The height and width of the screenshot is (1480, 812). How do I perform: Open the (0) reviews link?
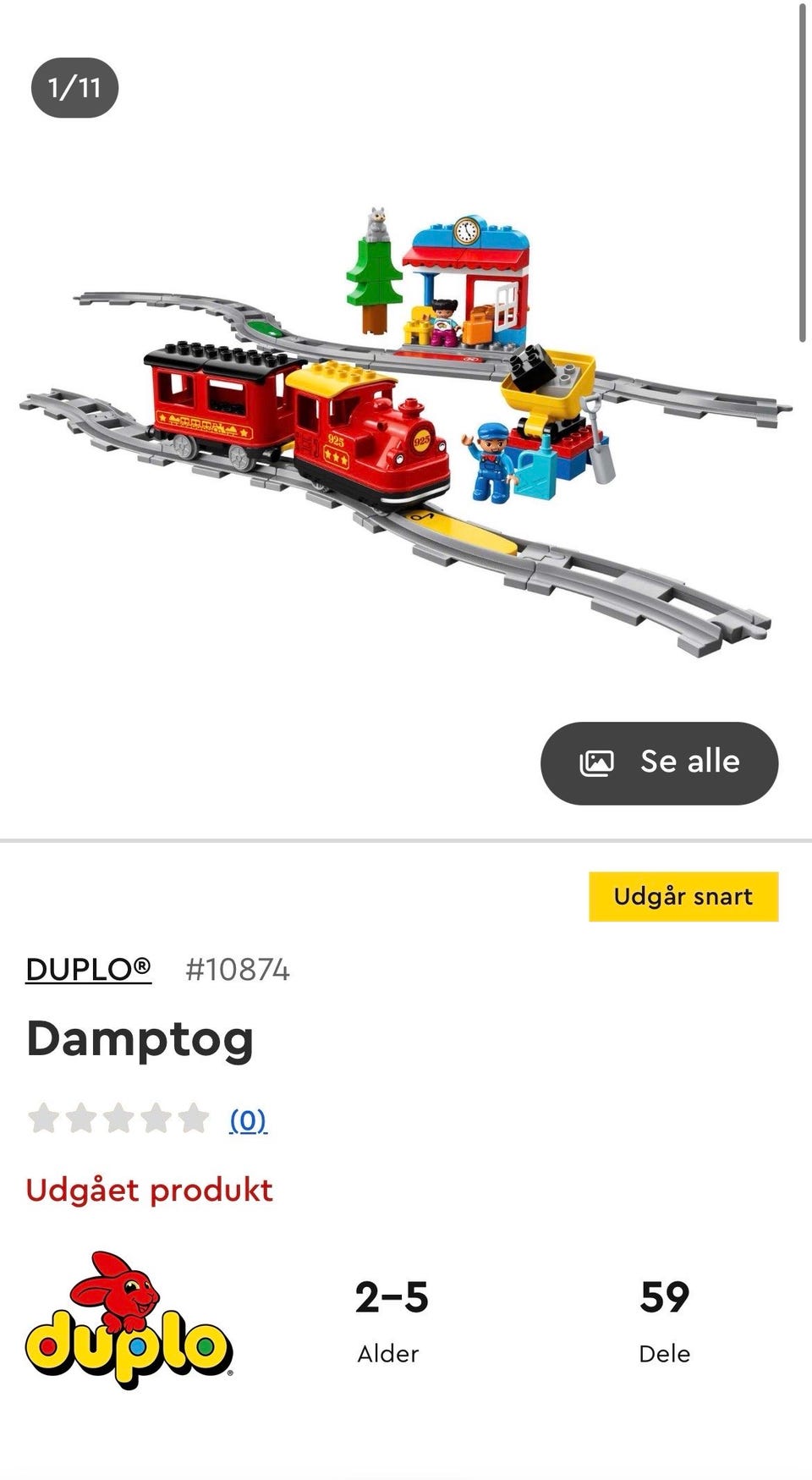(248, 1120)
